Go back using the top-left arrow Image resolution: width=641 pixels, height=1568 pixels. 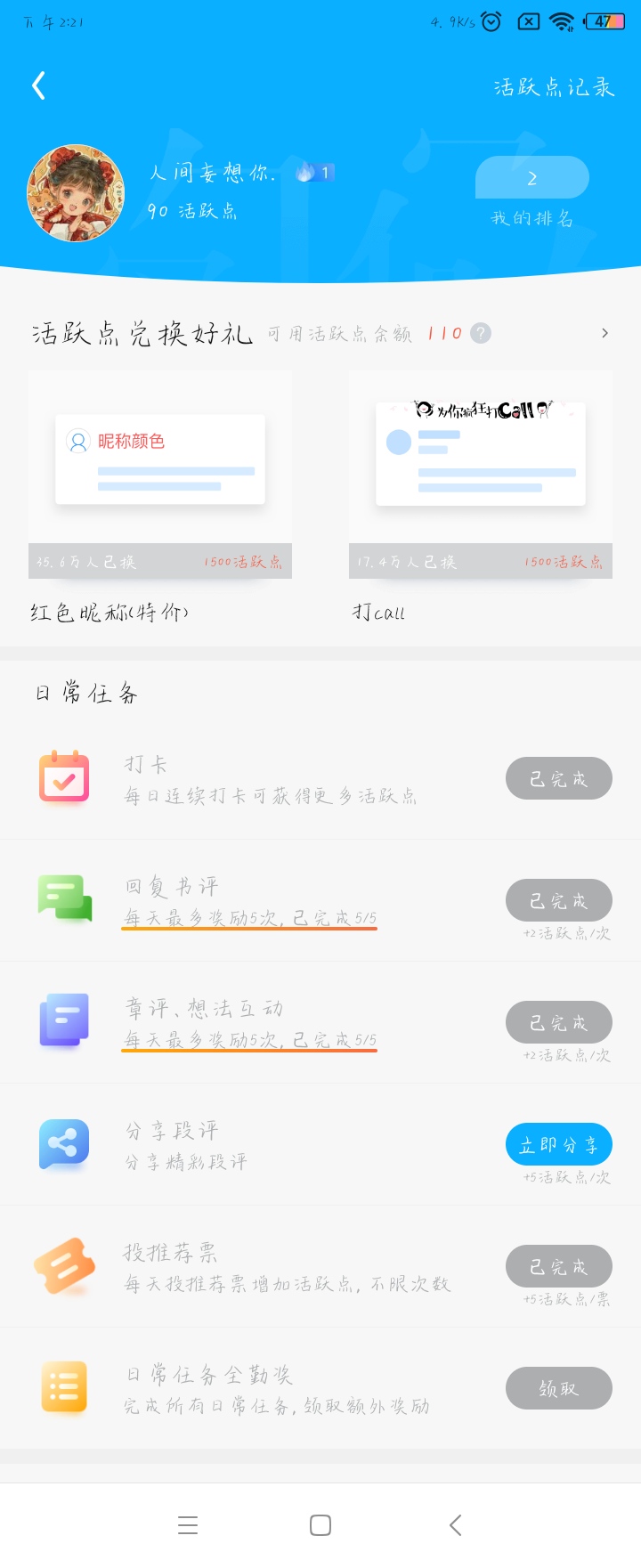[x=38, y=86]
